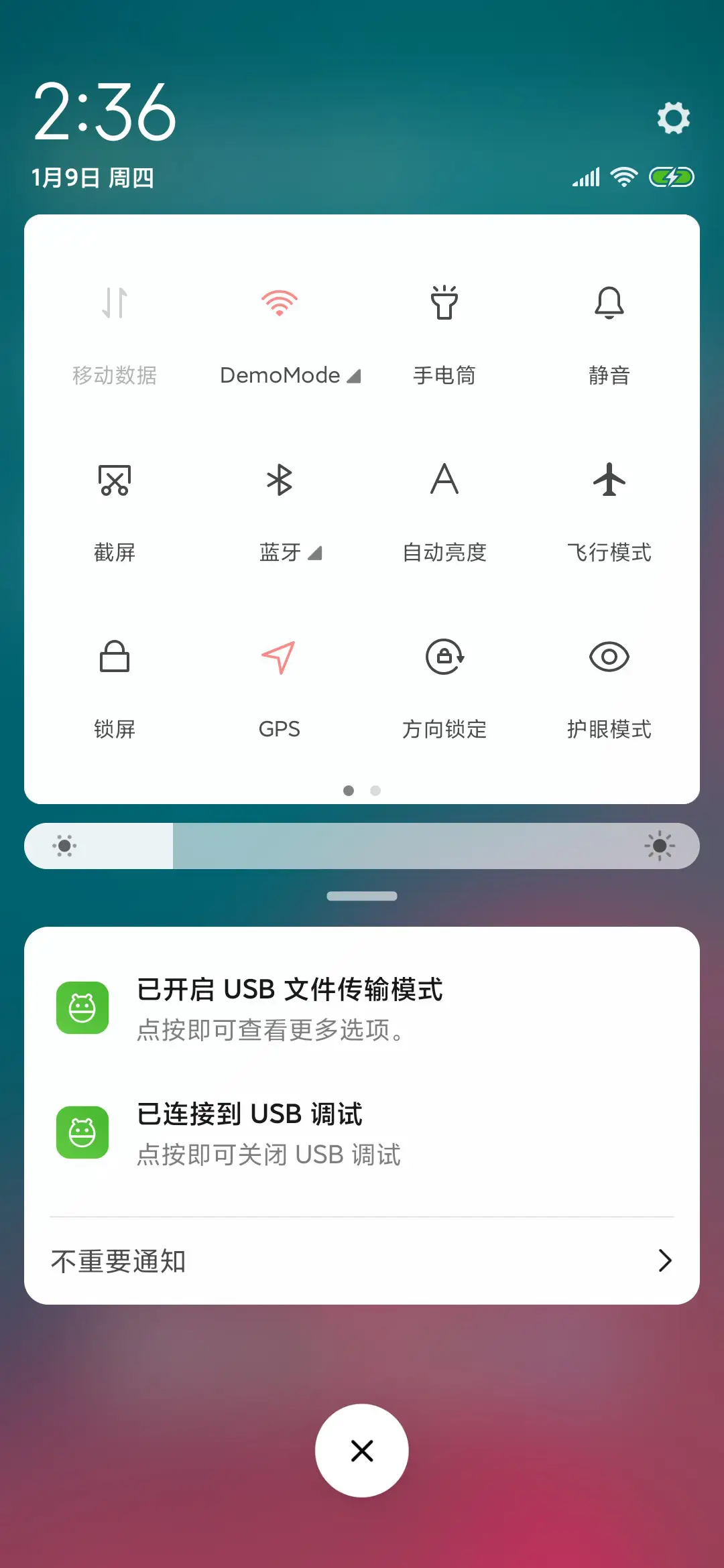Open the 已开启 USB 文件传输模式 notification
The height and width of the screenshot is (1568, 724).
(x=362, y=1008)
